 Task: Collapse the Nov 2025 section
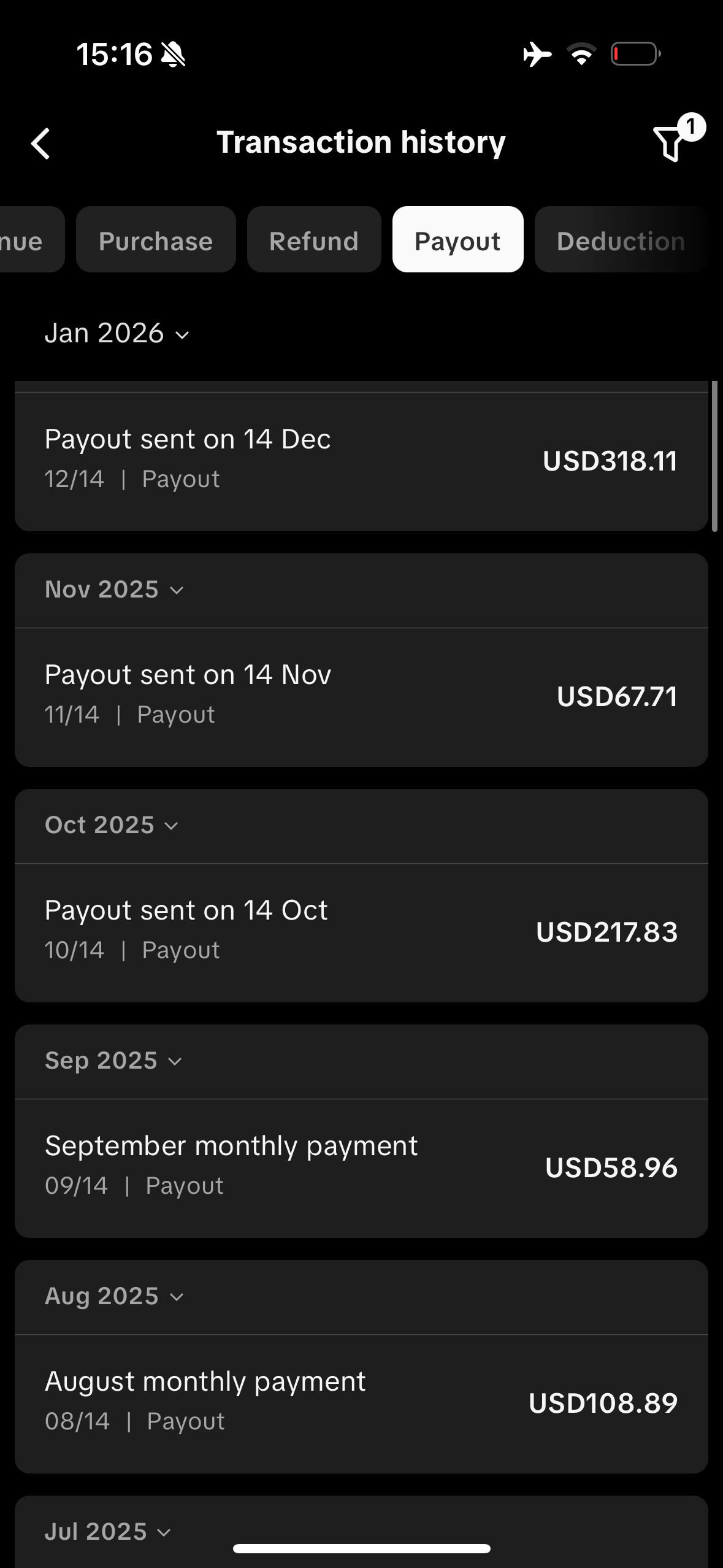[115, 590]
